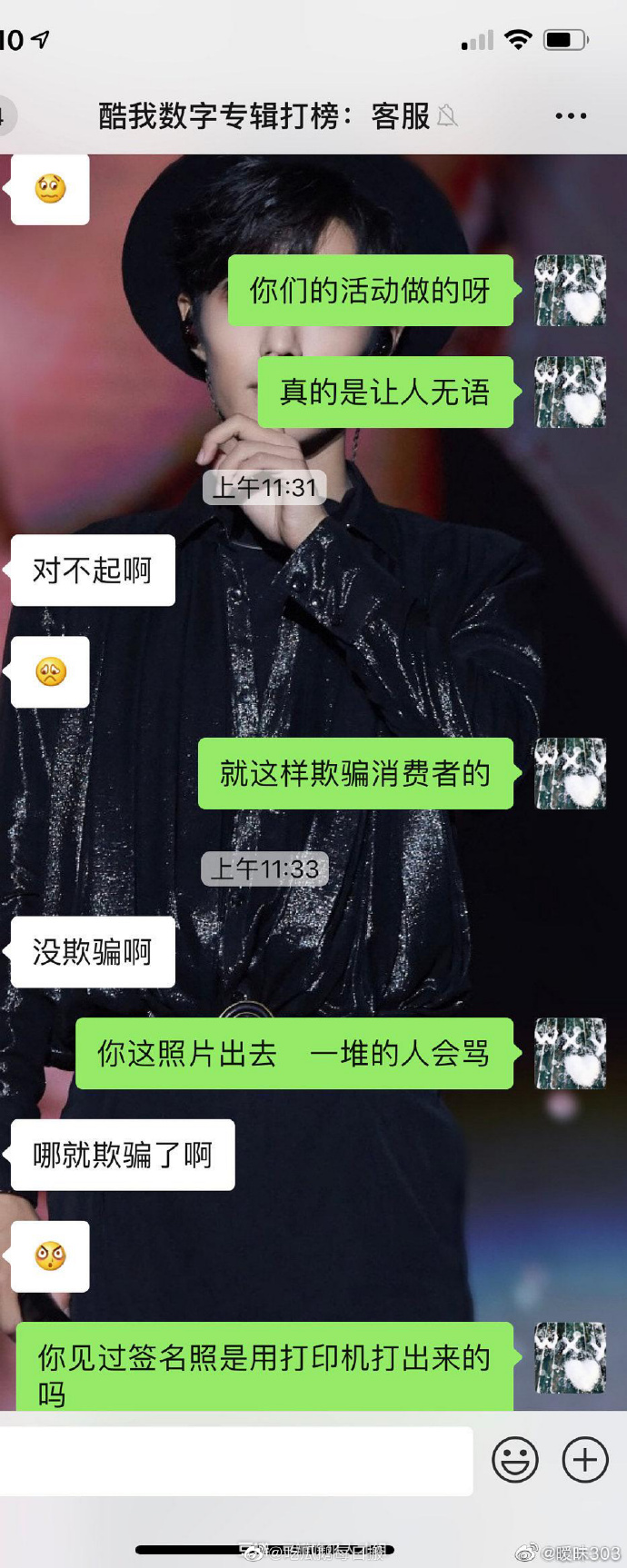This screenshot has height=1568, width=627.
Task: Tap avatar beside "你们的活动做的呀" message
Action: tap(571, 291)
